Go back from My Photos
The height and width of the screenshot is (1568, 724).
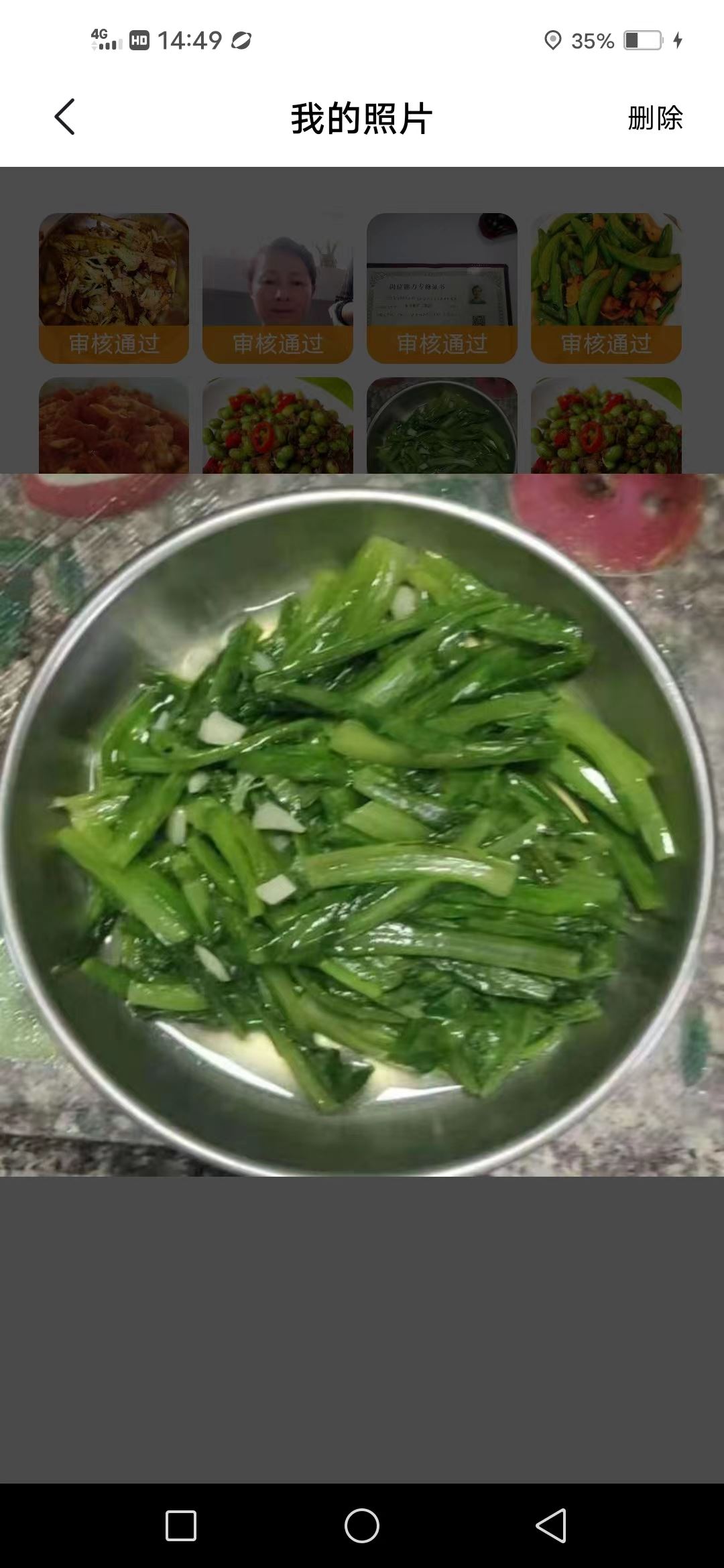(64, 117)
